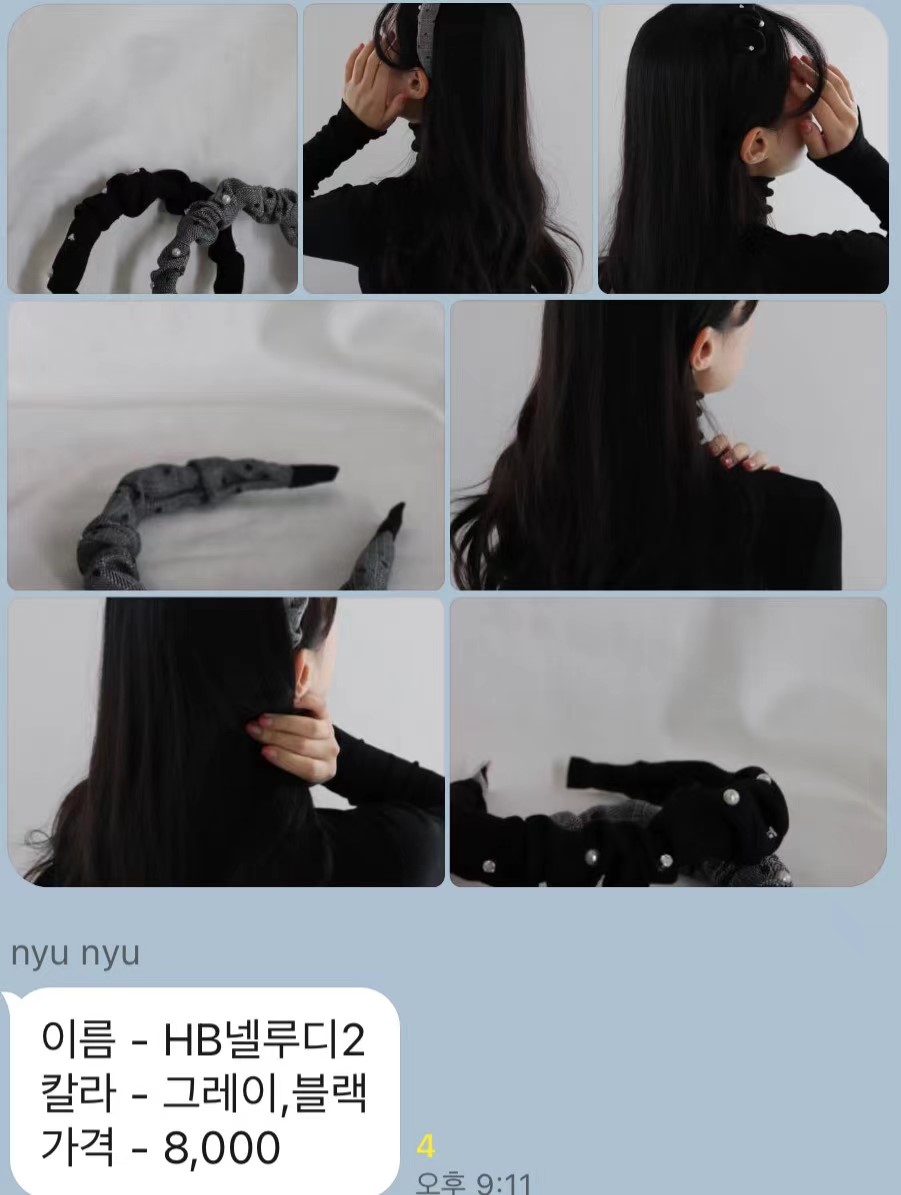Open the photo of the model holding her hair

click(x=222, y=745)
